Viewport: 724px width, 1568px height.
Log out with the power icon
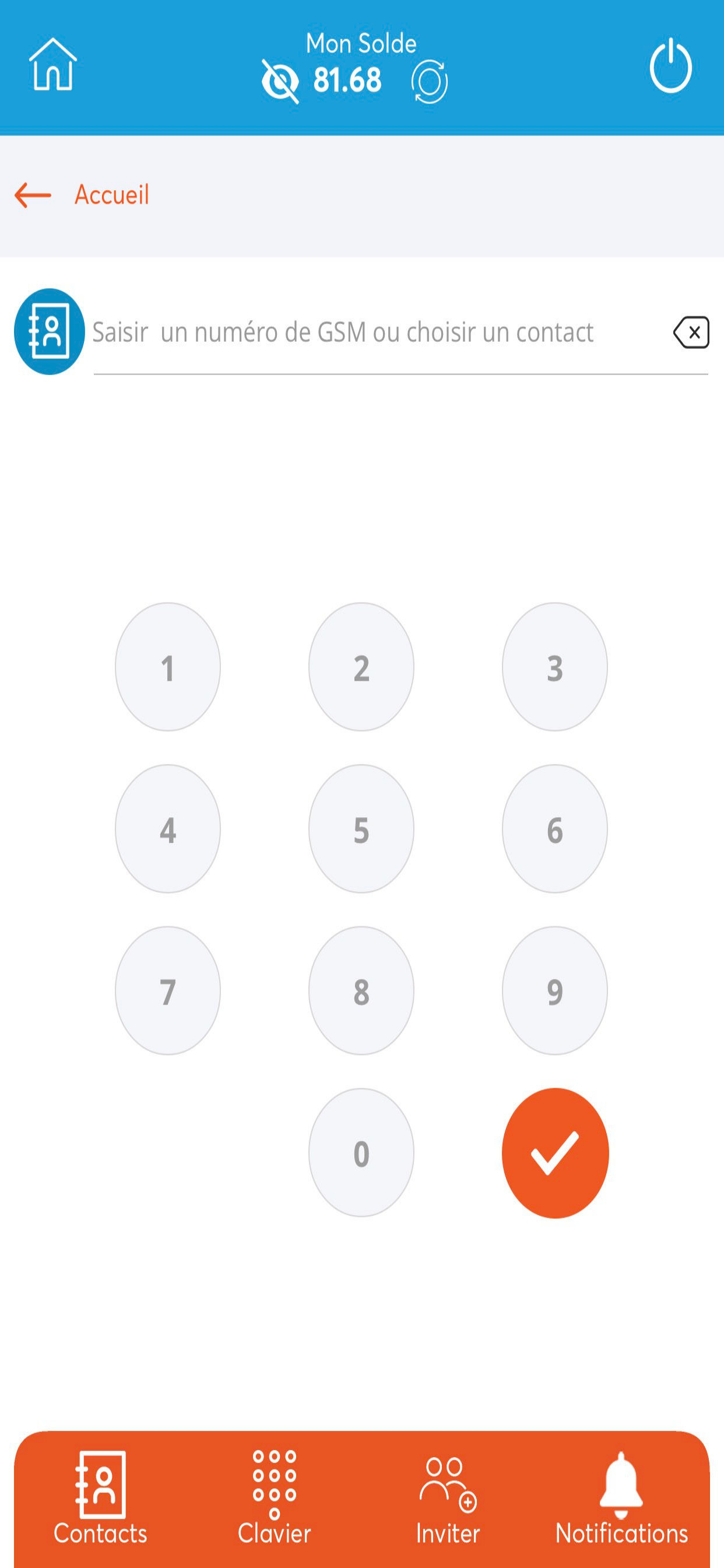[670, 65]
